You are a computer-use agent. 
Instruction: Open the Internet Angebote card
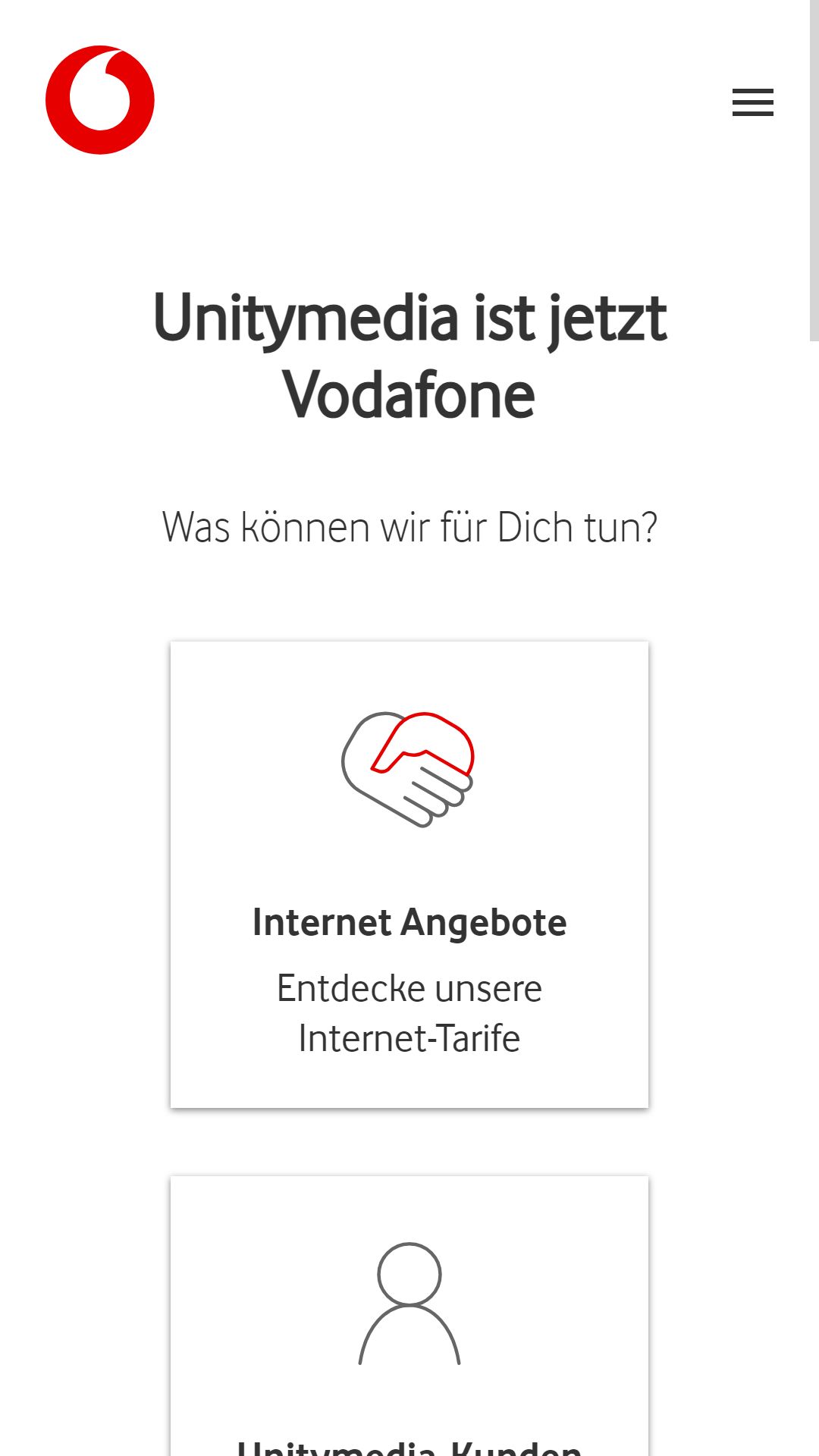point(409,874)
